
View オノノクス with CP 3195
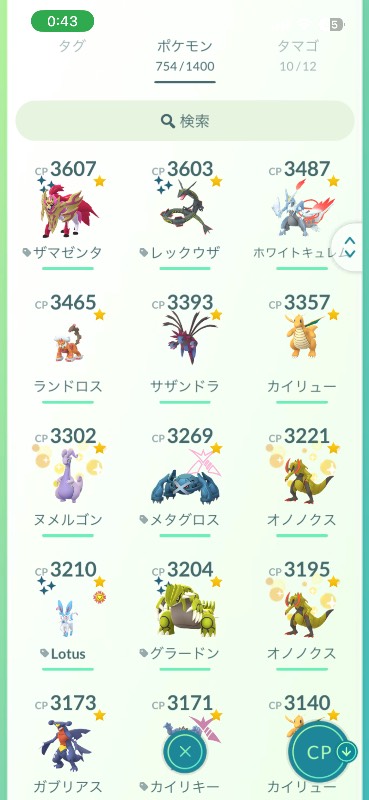302,616
